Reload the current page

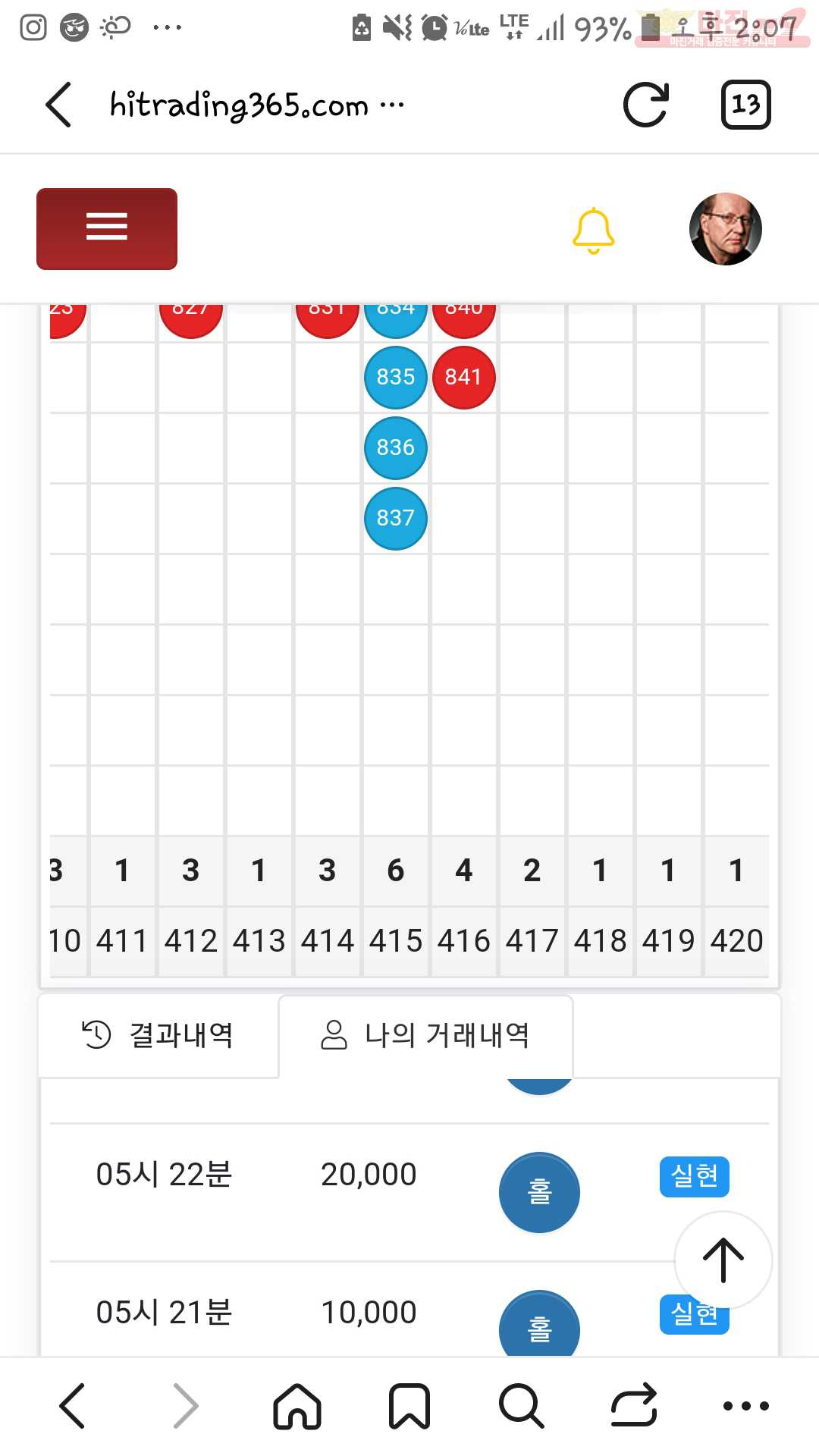645,105
